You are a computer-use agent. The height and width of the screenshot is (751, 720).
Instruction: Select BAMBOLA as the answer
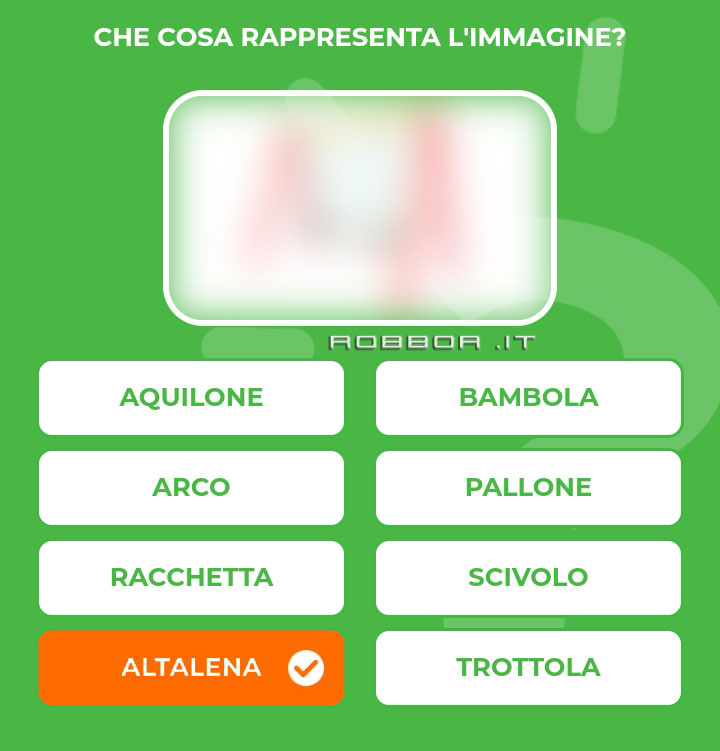(x=528, y=398)
